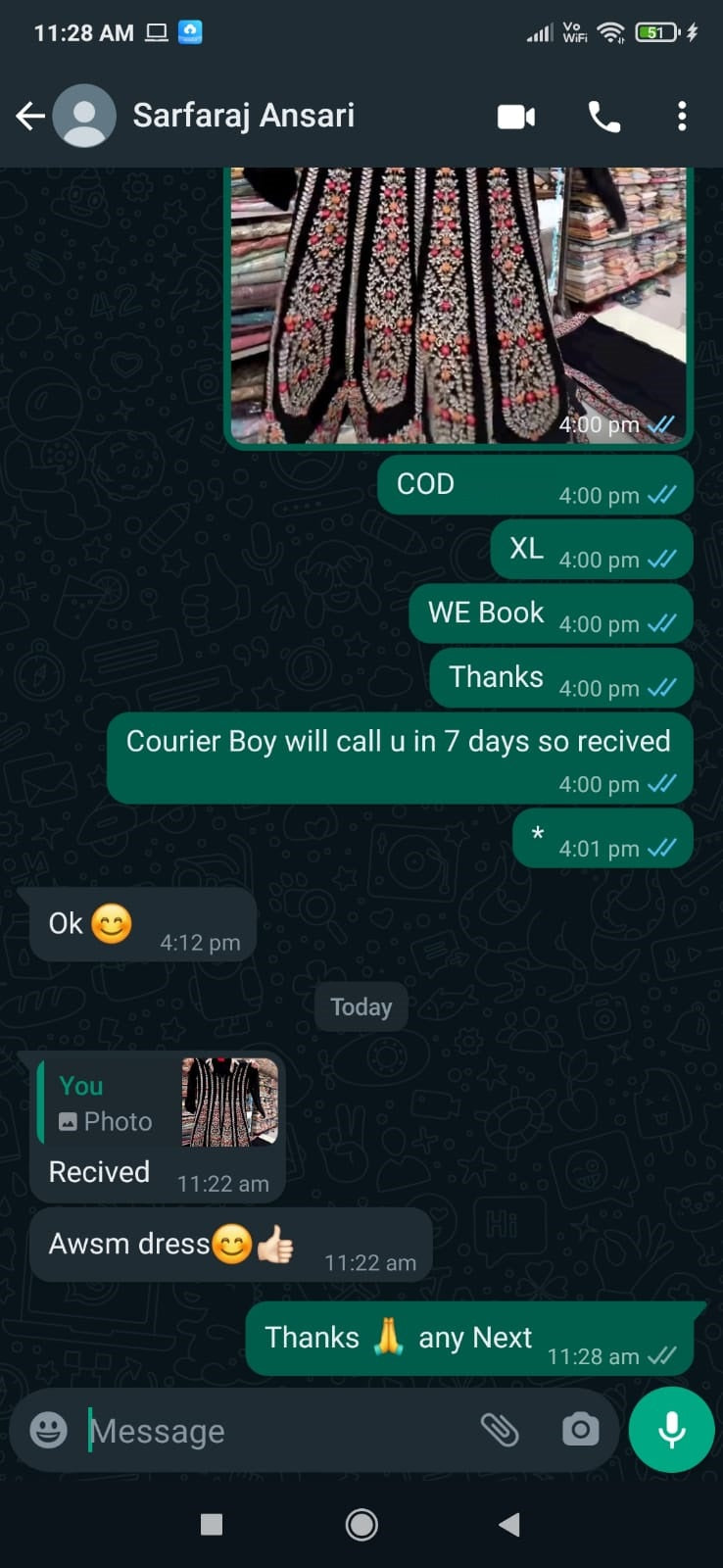723x1568 pixels.
Task: Open the camera from the message bar
Action: point(580,1430)
